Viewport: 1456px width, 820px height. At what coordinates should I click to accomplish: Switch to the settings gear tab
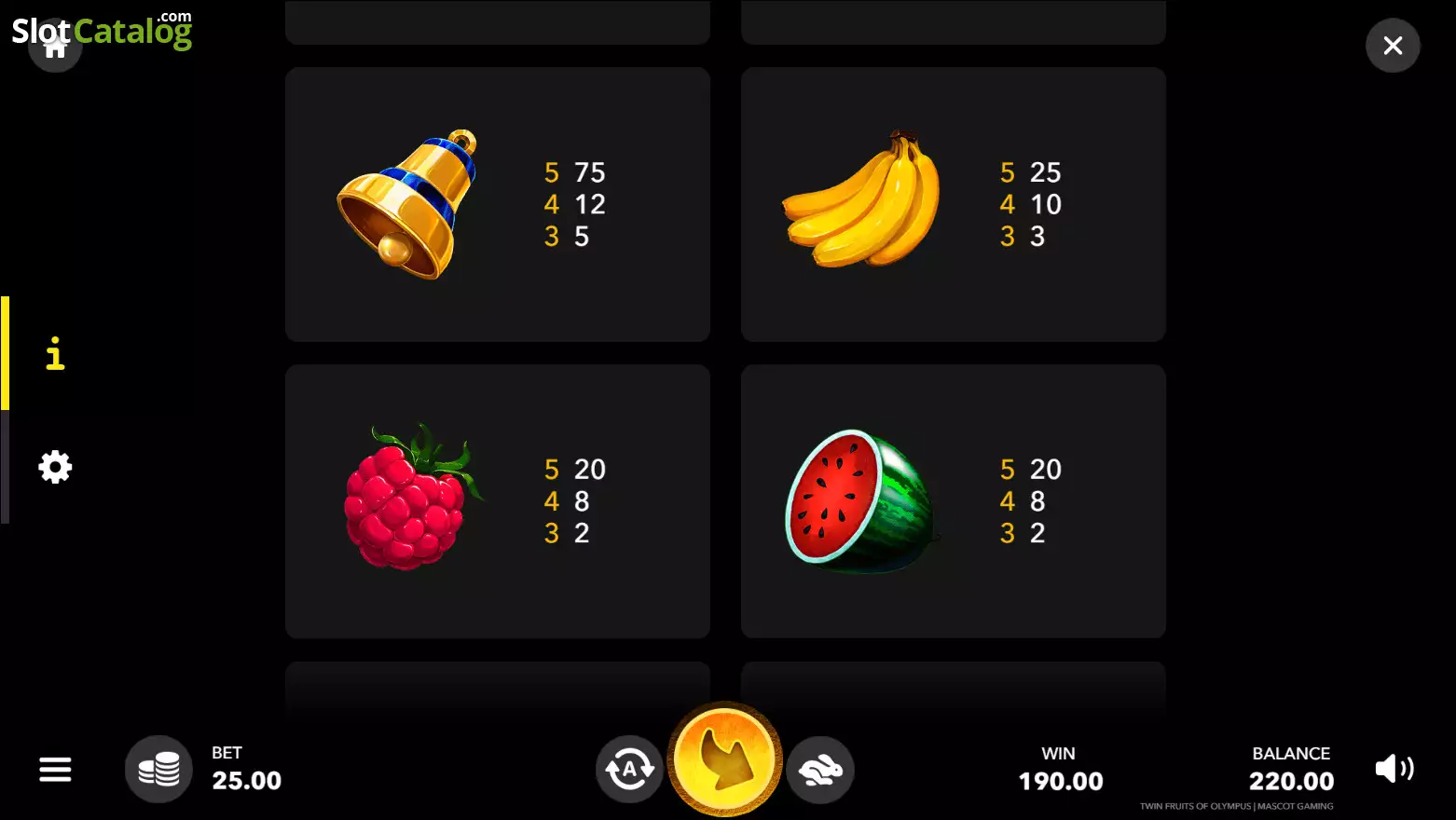click(55, 467)
